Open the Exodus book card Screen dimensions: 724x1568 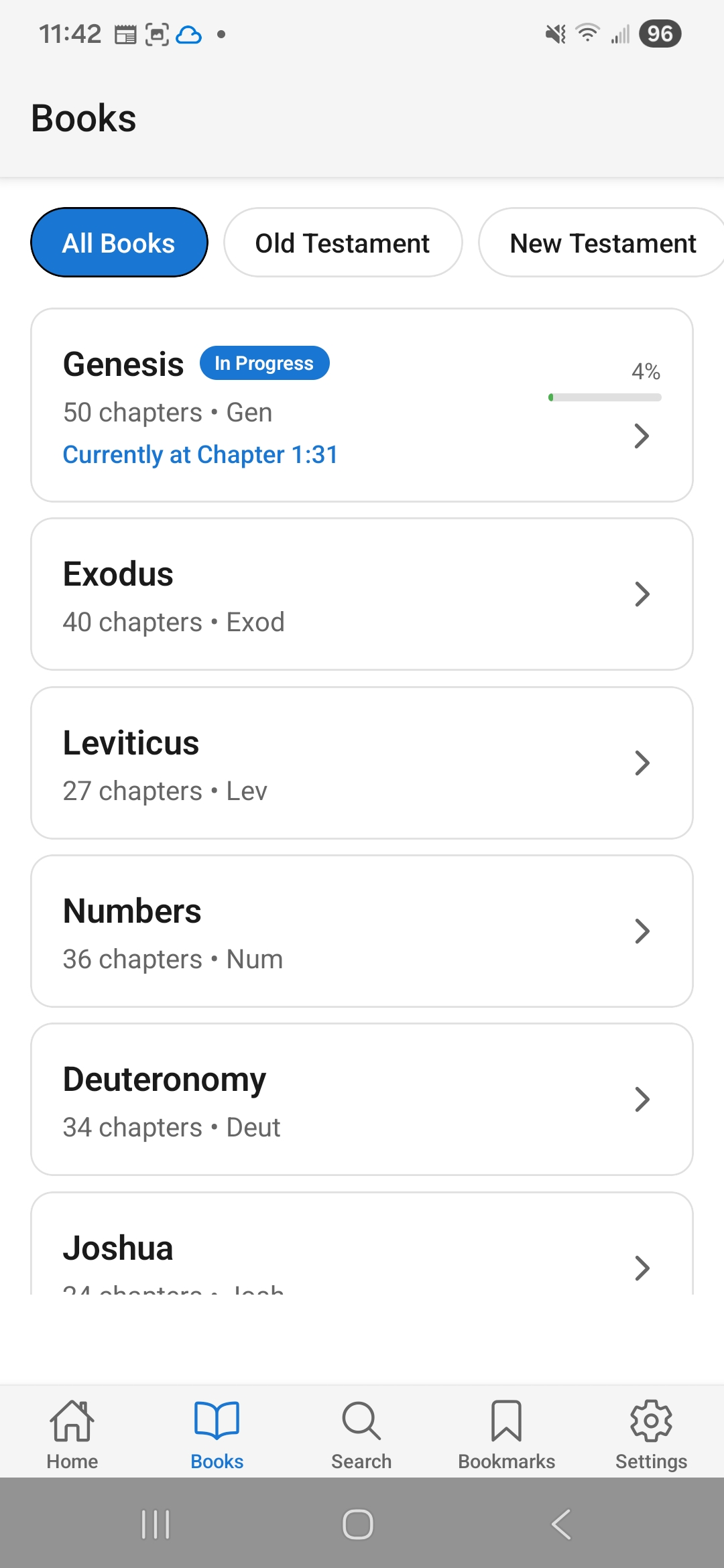tap(362, 594)
